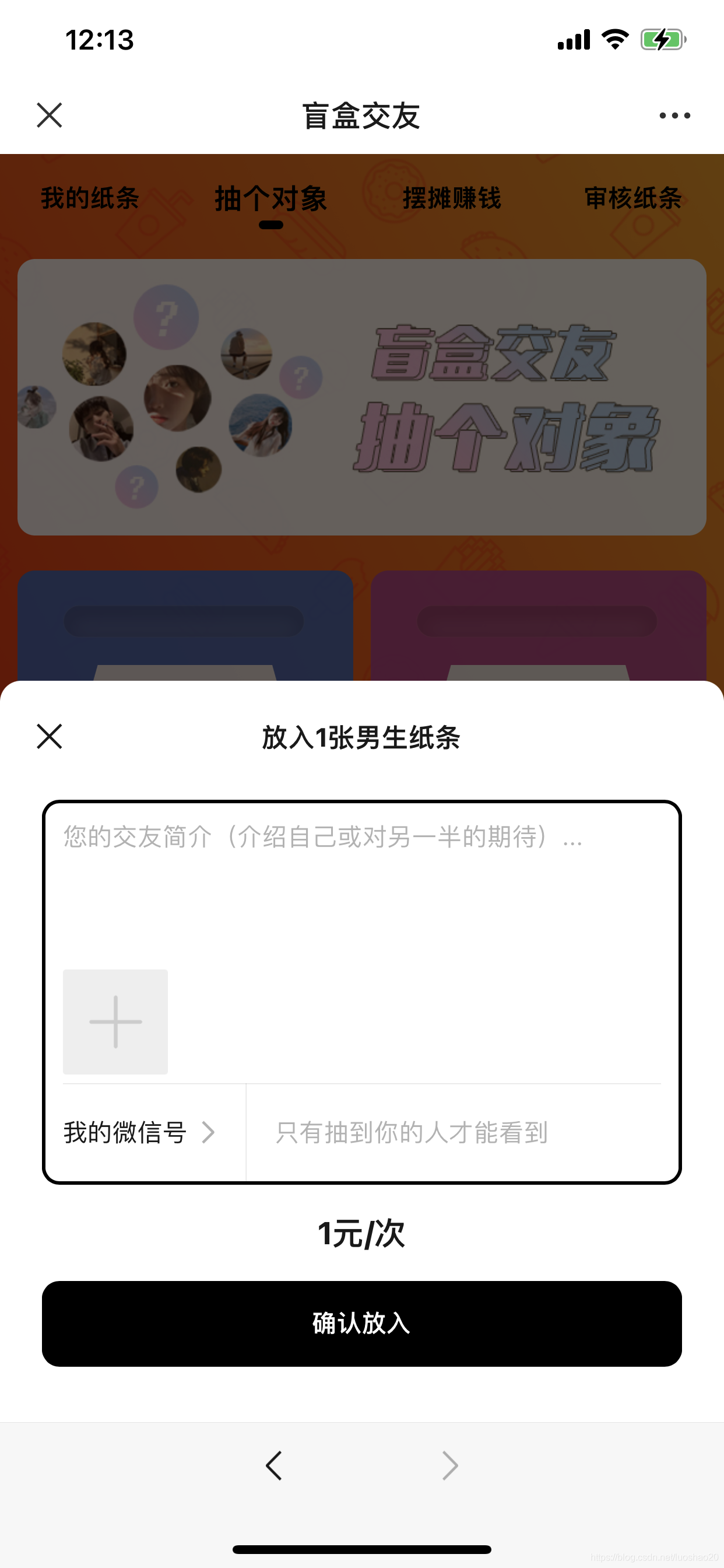Go forward with the browser forward arrow
Screen dimensions: 724x1568
[x=449, y=1465]
